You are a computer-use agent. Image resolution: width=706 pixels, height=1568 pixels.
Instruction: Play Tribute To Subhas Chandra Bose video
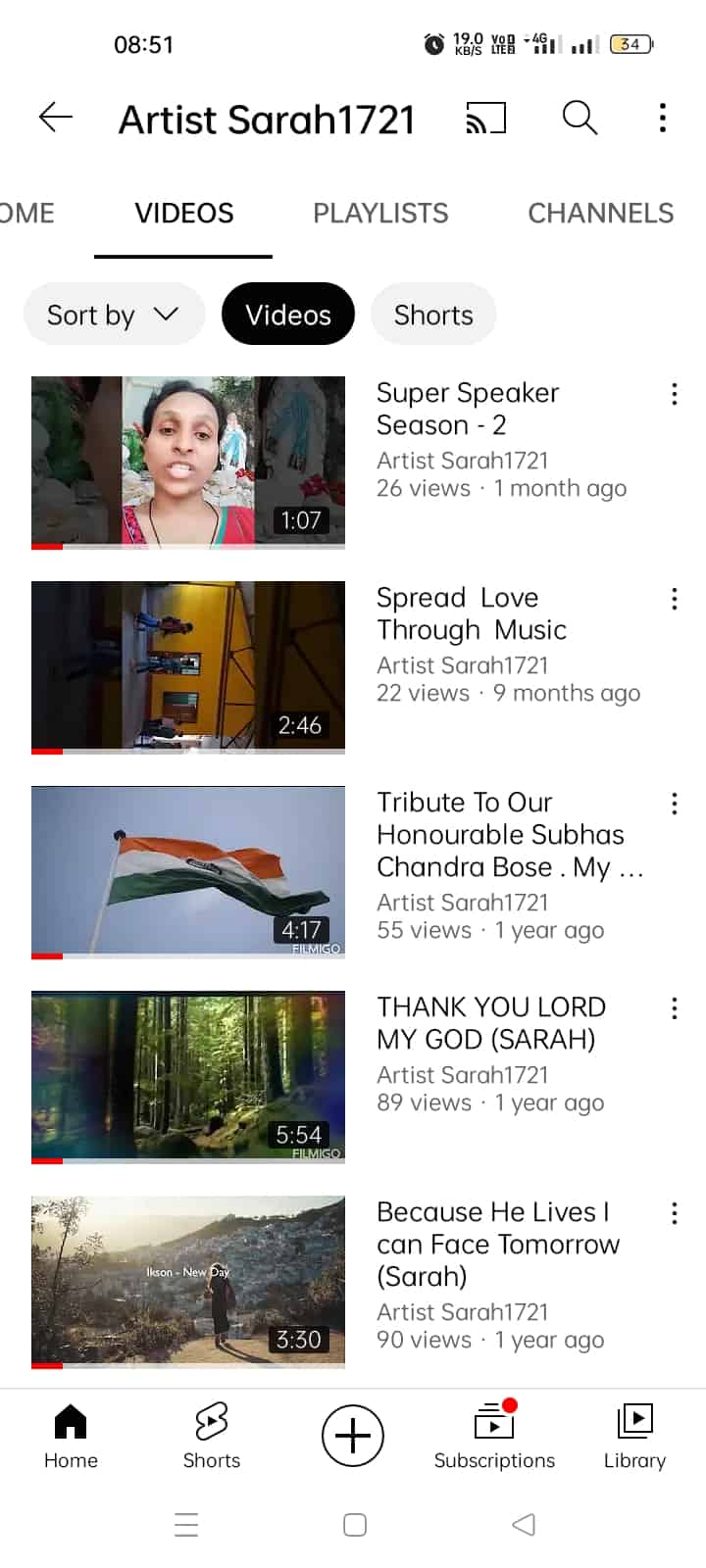[x=188, y=871]
